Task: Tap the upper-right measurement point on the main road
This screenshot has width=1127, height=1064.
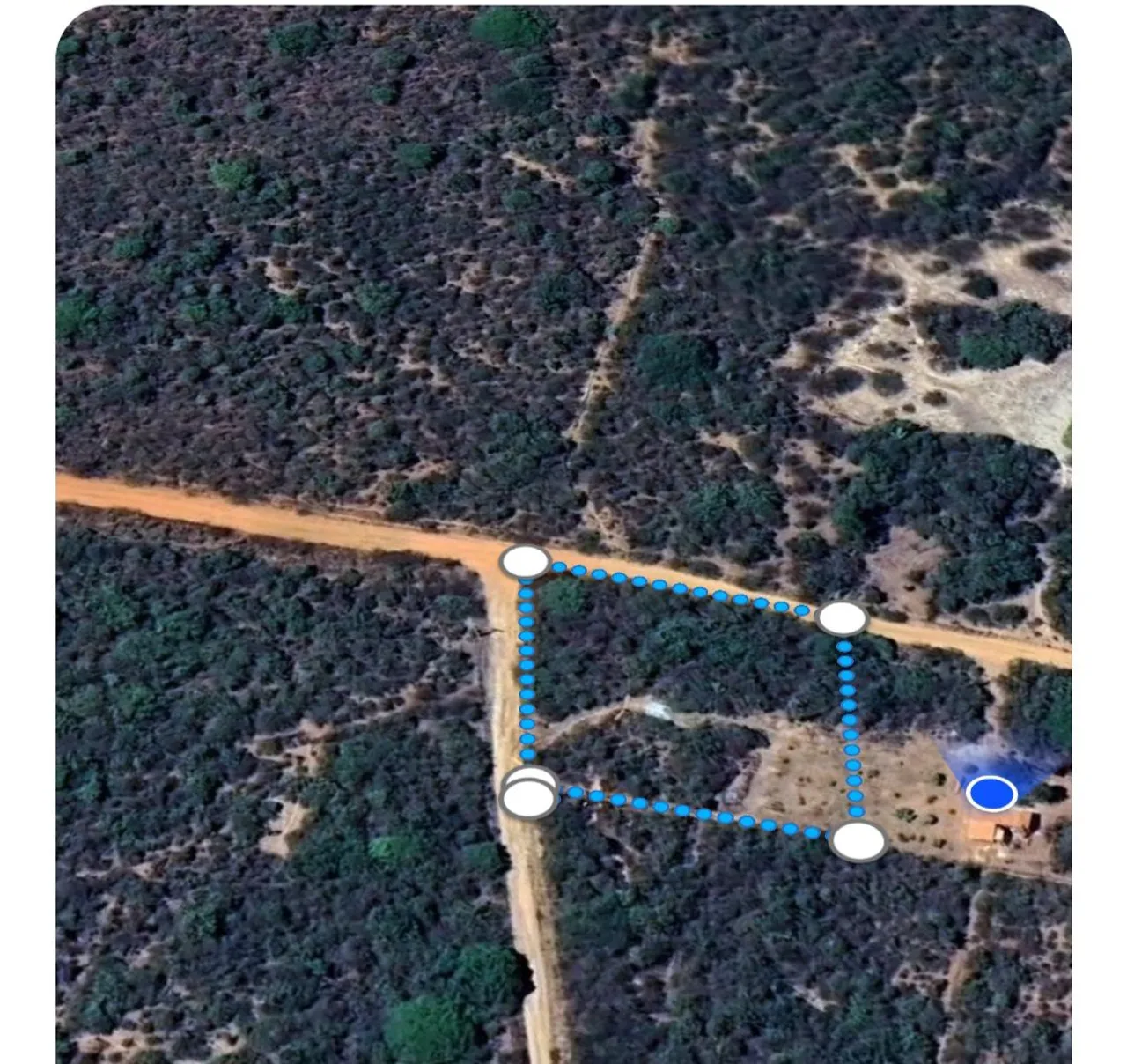Action: tap(842, 618)
